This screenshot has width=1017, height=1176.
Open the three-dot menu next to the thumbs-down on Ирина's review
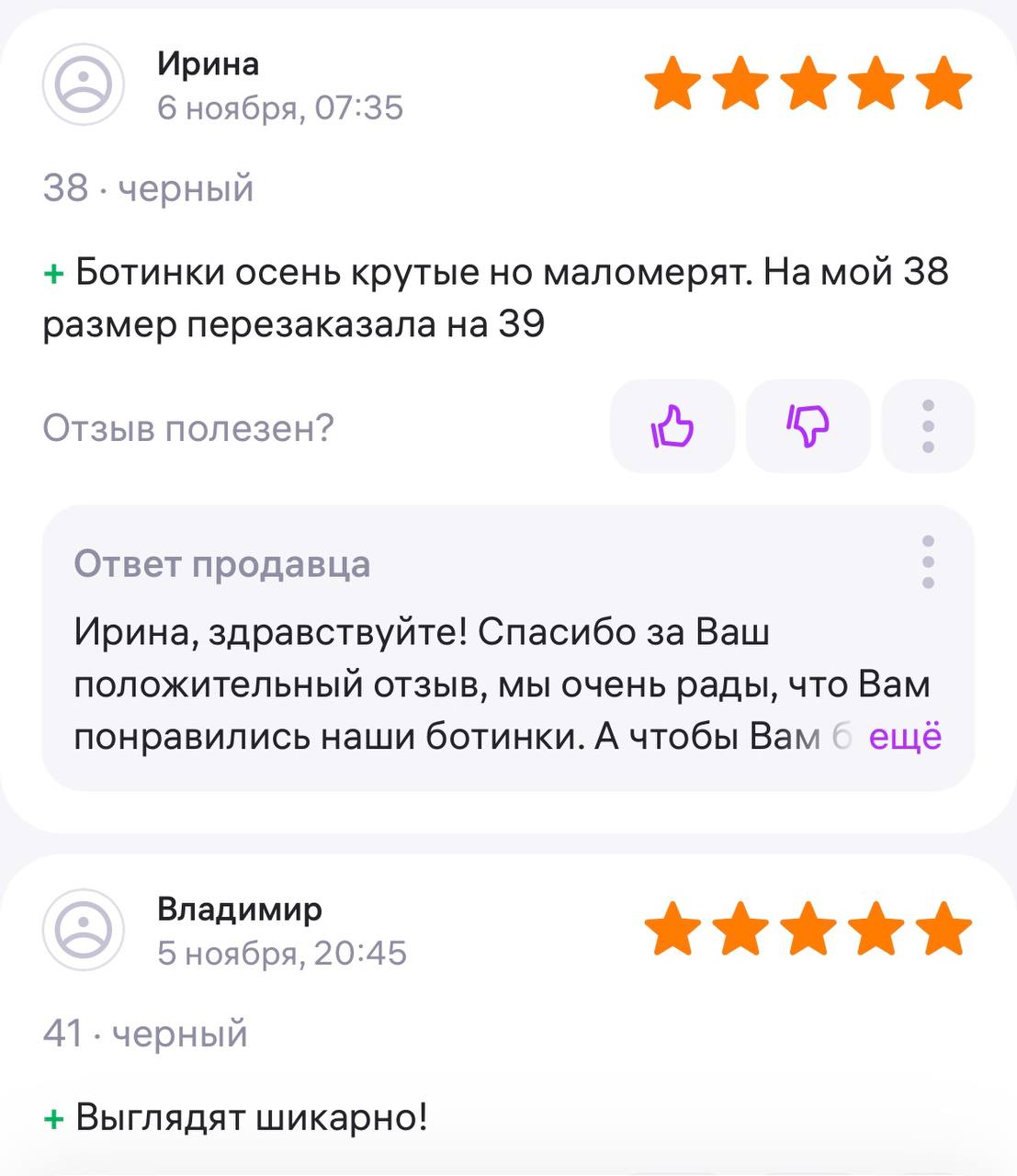point(928,427)
